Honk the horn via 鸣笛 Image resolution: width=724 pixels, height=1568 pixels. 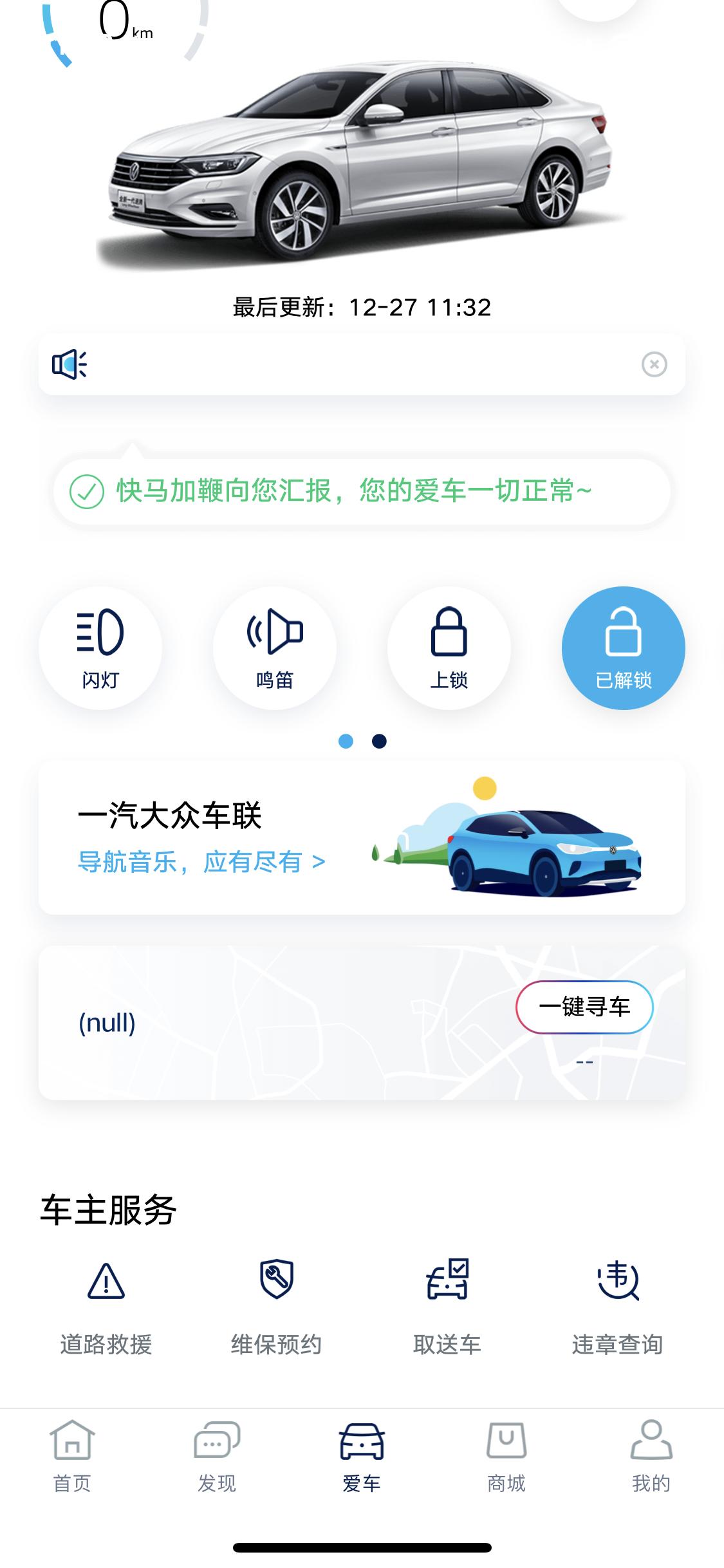click(275, 648)
